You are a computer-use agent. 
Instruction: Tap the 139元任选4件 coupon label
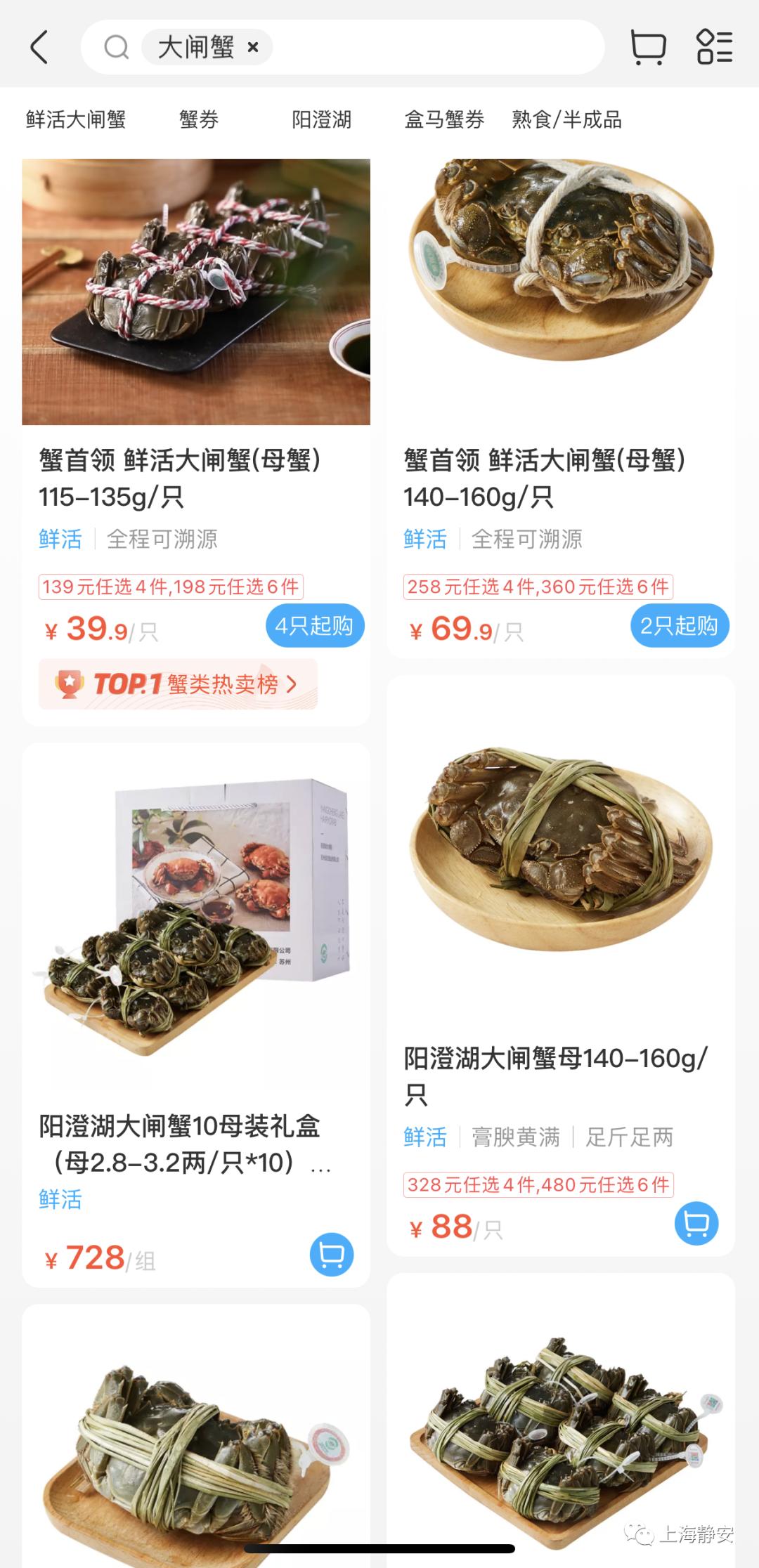point(171,586)
